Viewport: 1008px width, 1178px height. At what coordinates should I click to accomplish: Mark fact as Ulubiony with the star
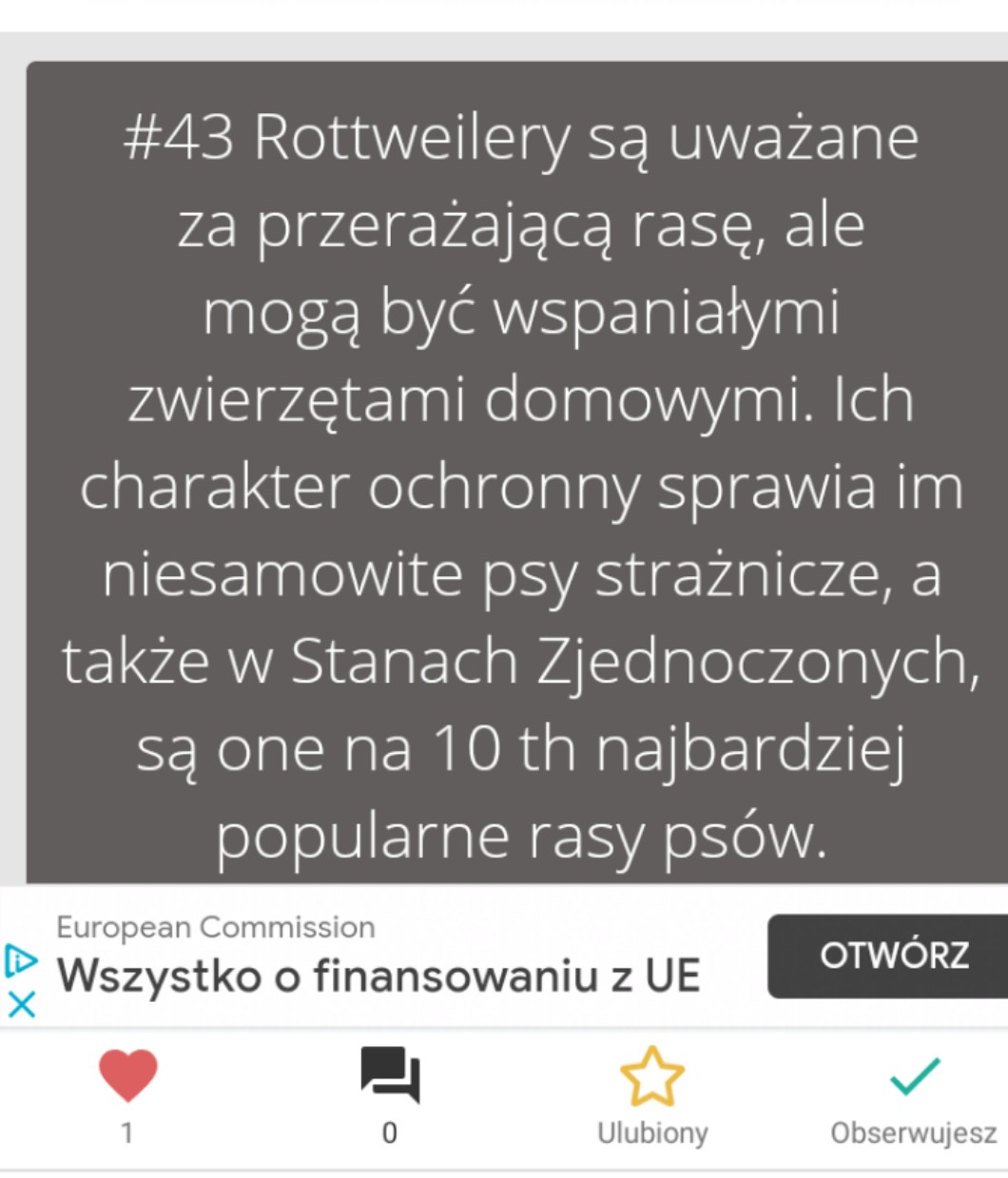652,1076
